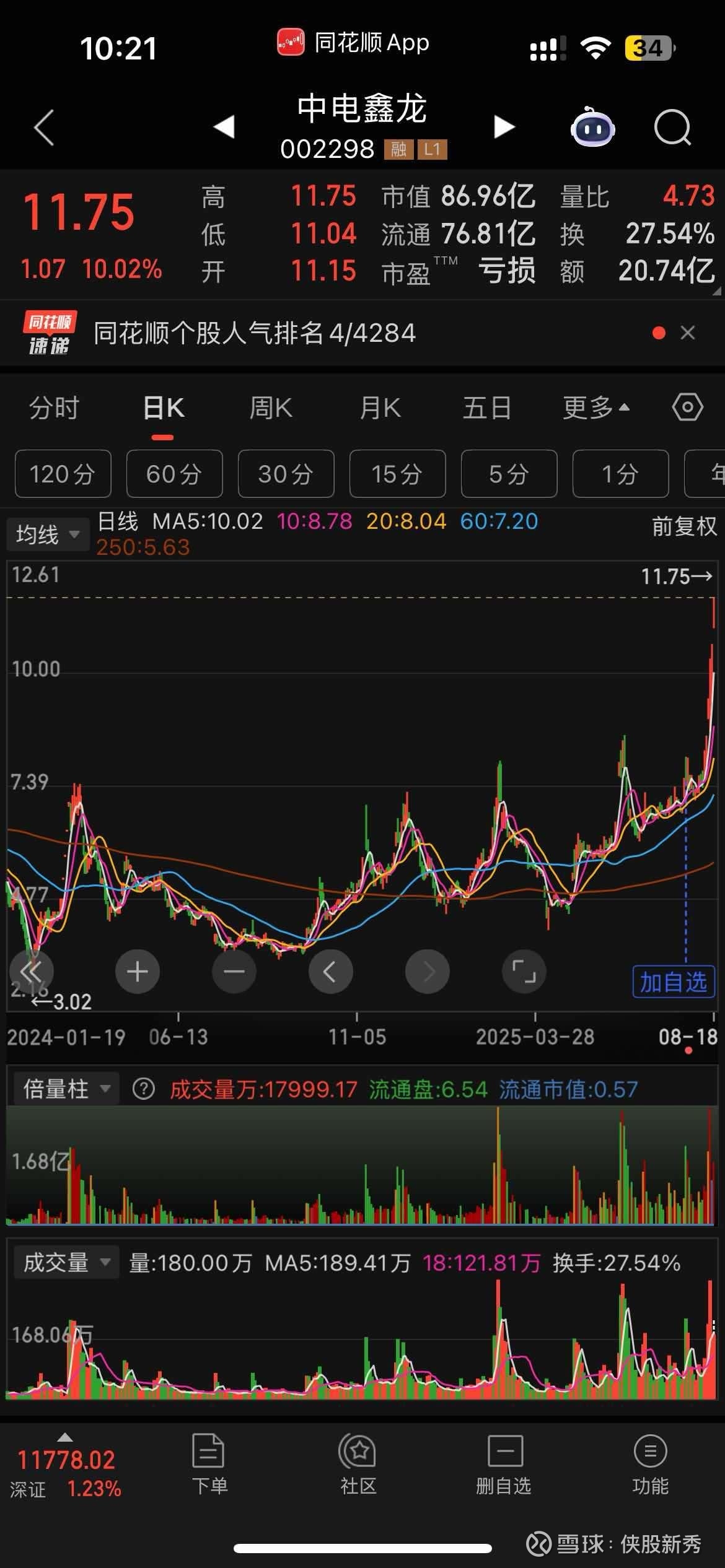Screen dimensions: 725x1568
Task: Open the 社区 community section
Action: 359,1464
